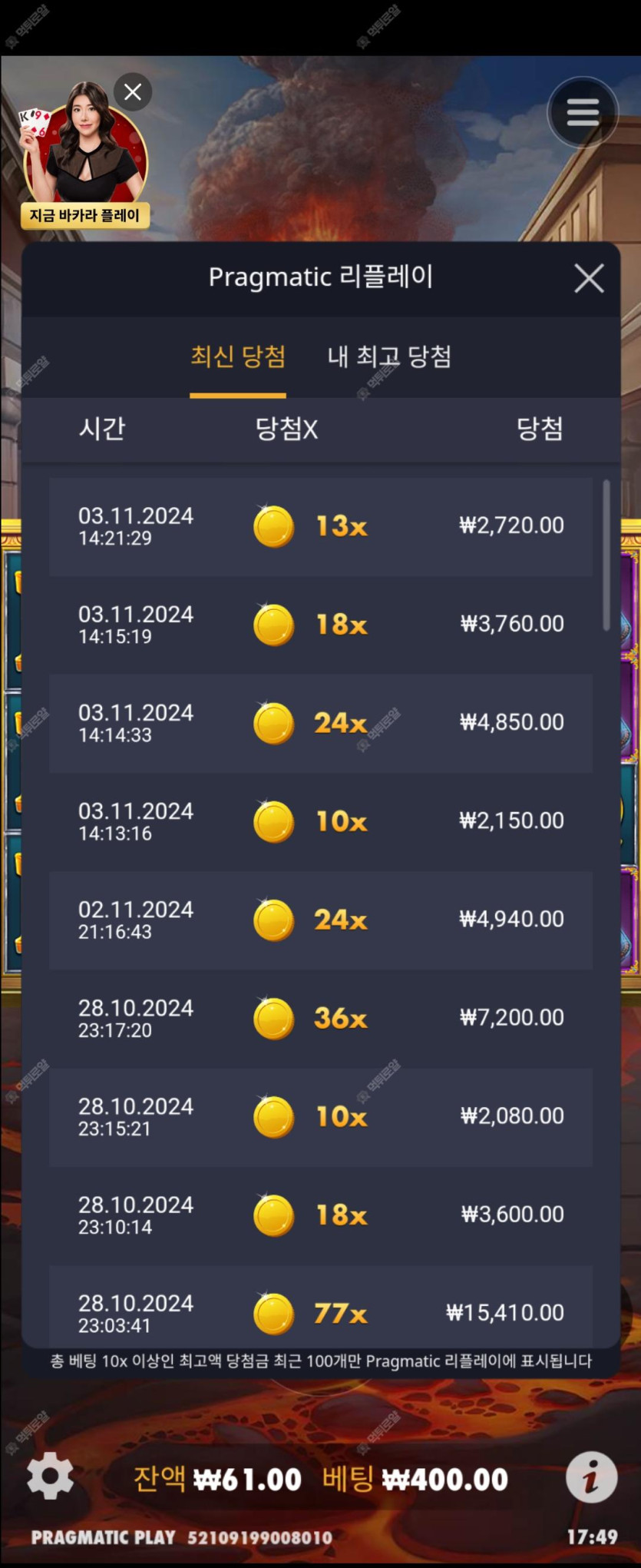Viewport: 641px width, 1568px height.
Task: Open the replay for the ₩4,940.00 win
Action: 320,920
